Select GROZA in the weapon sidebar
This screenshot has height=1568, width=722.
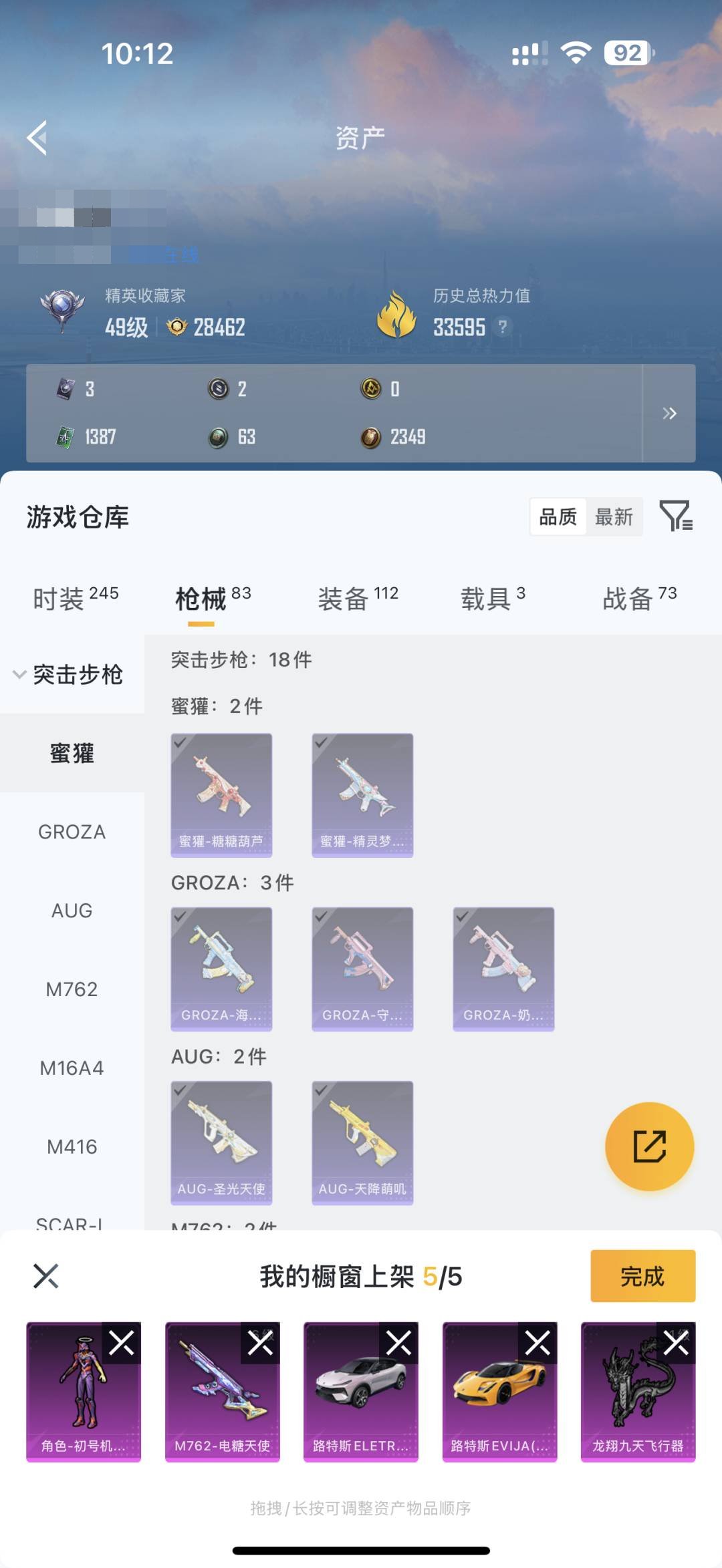[72, 832]
